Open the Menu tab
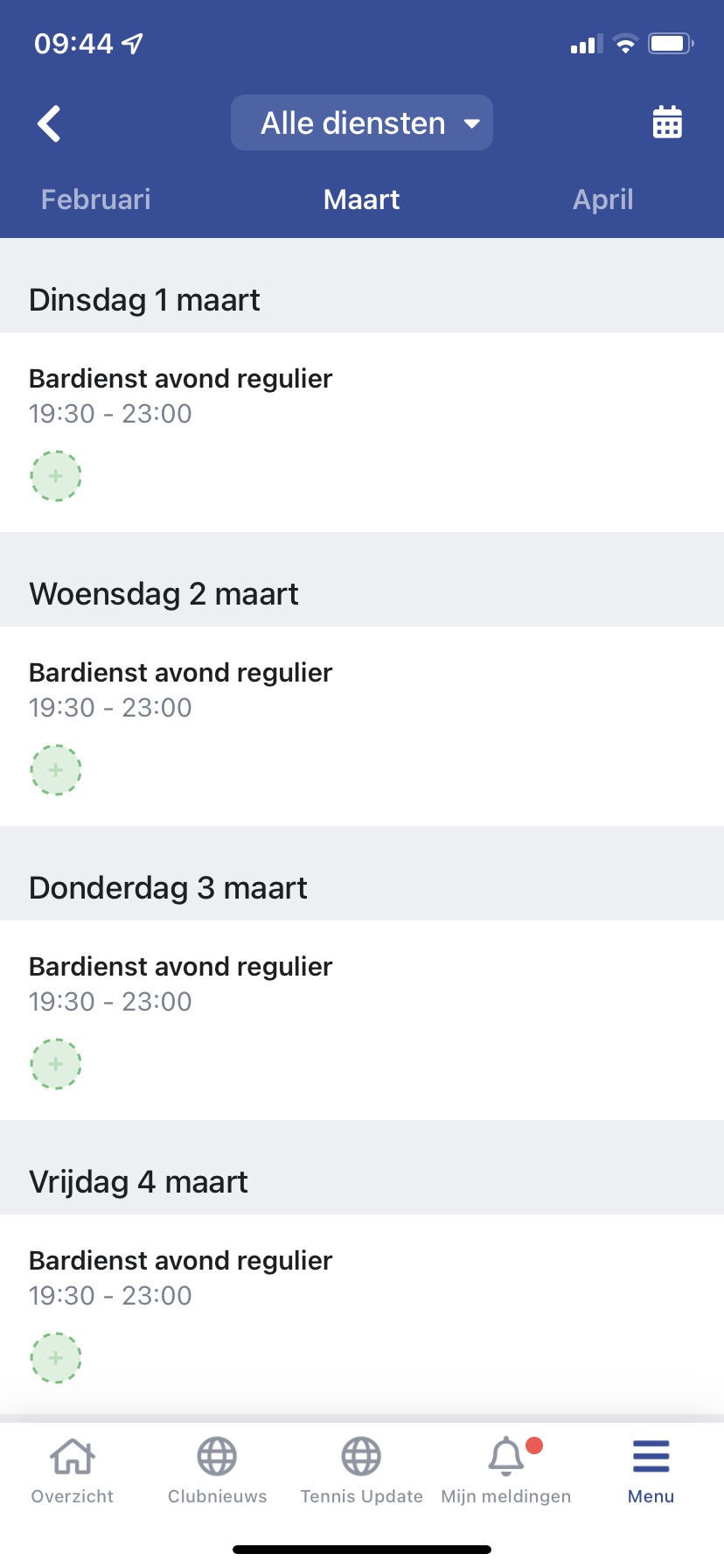This screenshot has width=724, height=1568. coord(651,1471)
